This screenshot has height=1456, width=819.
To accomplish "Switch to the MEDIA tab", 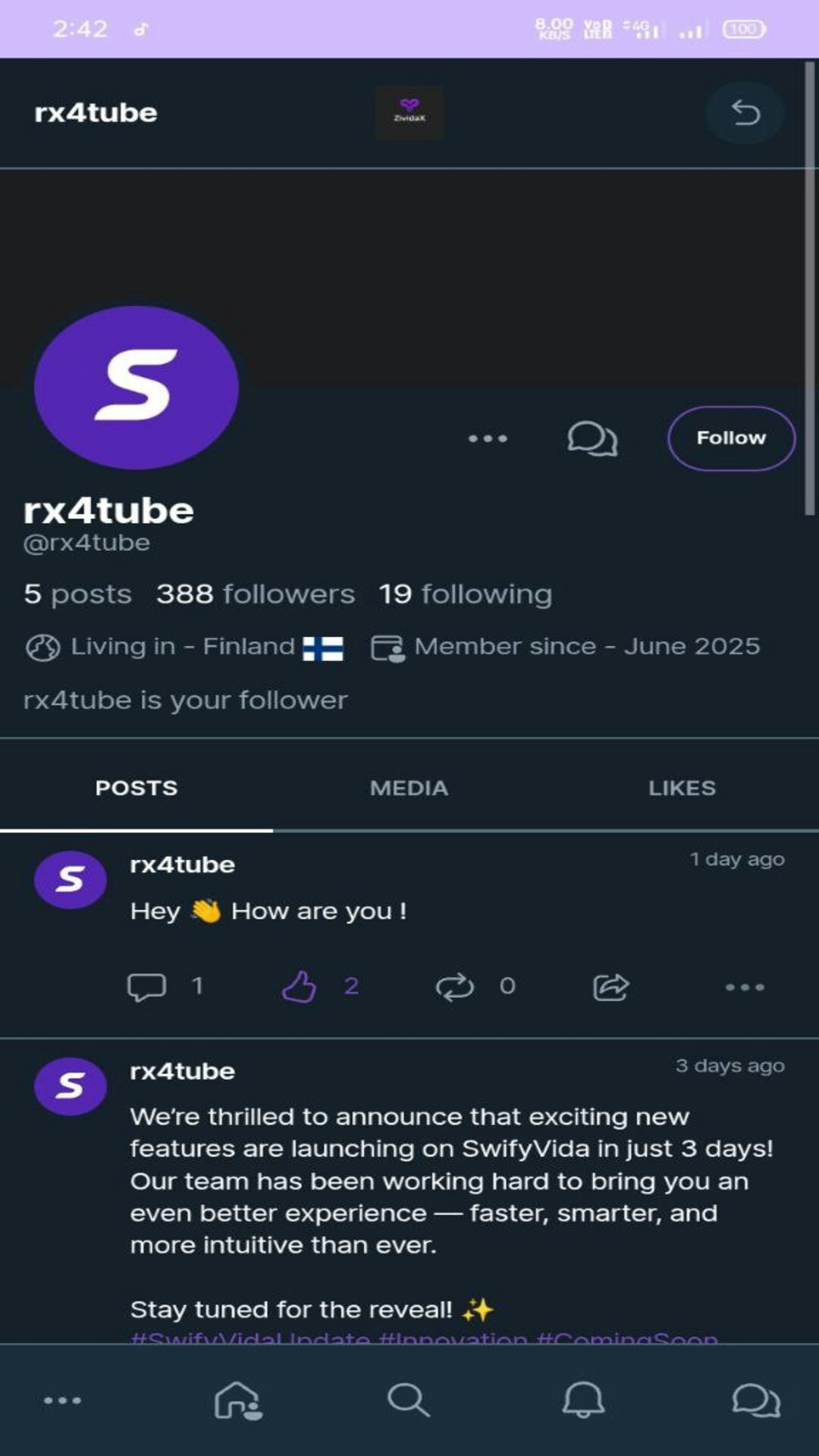I will [x=409, y=788].
